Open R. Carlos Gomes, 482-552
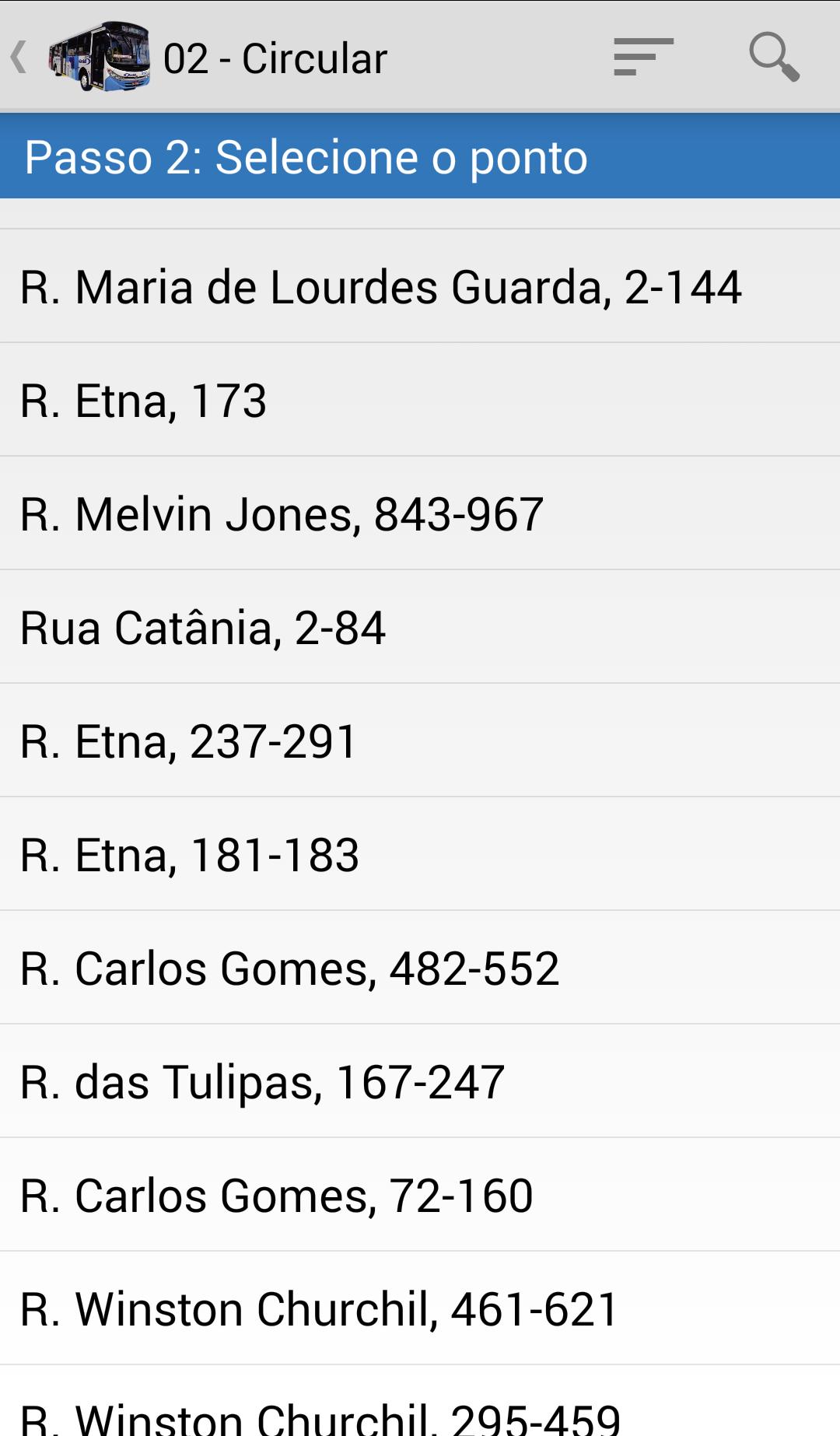This screenshot has height=1436, width=840. tap(420, 968)
